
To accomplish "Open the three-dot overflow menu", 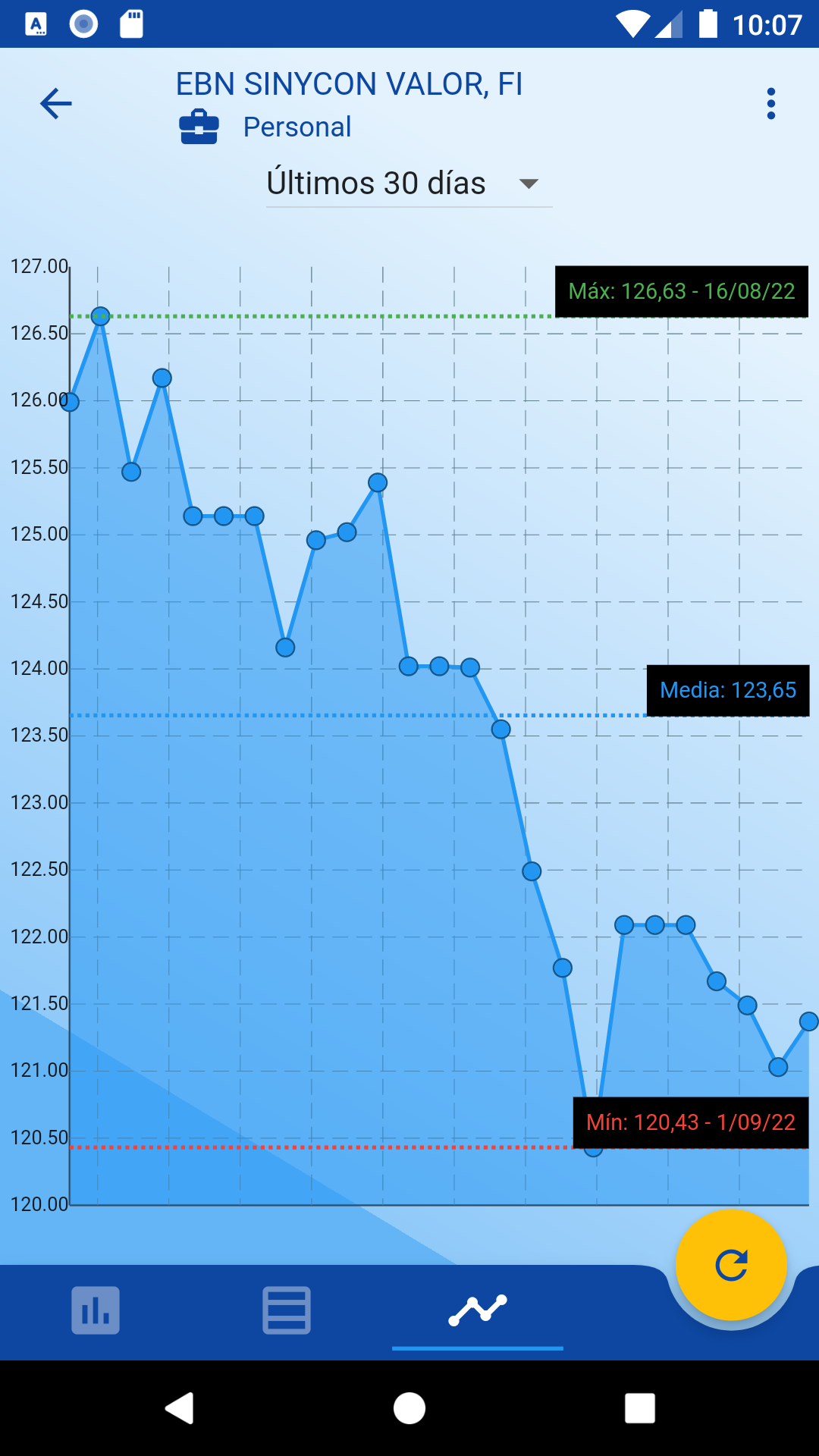I will tap(771, 104).
